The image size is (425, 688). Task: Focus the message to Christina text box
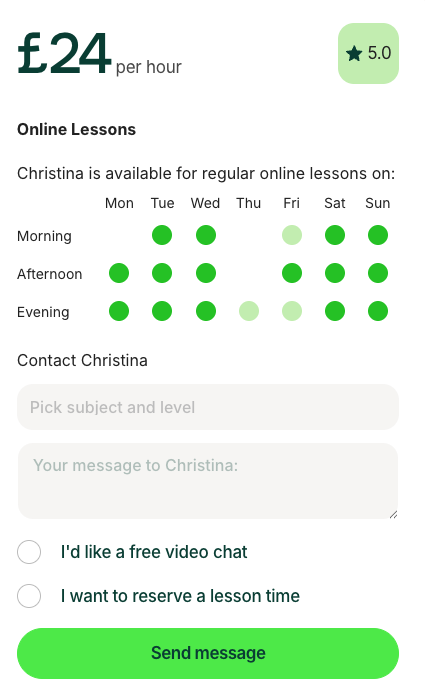pyautogui.click(x=207, y=481)
